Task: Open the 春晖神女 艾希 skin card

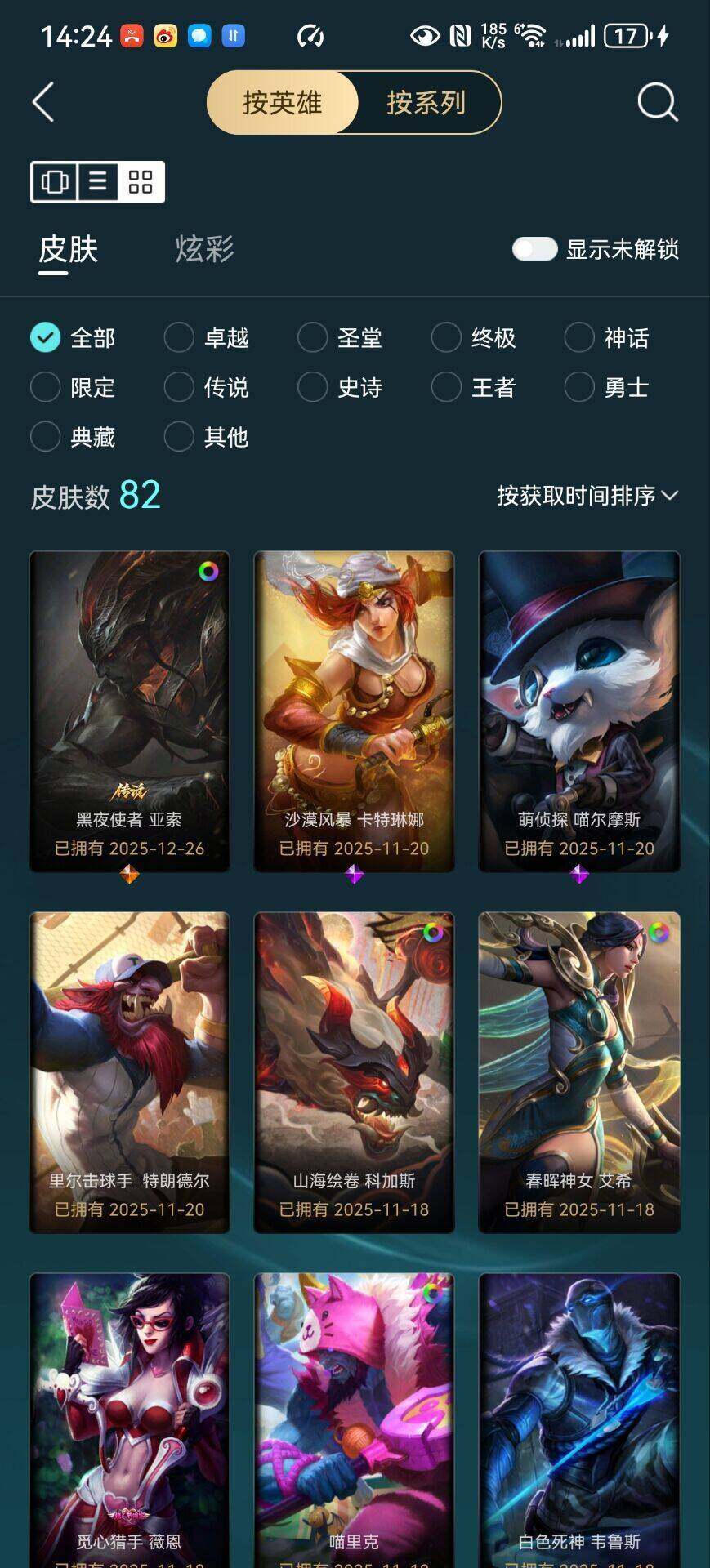Action: (578, 1071)
